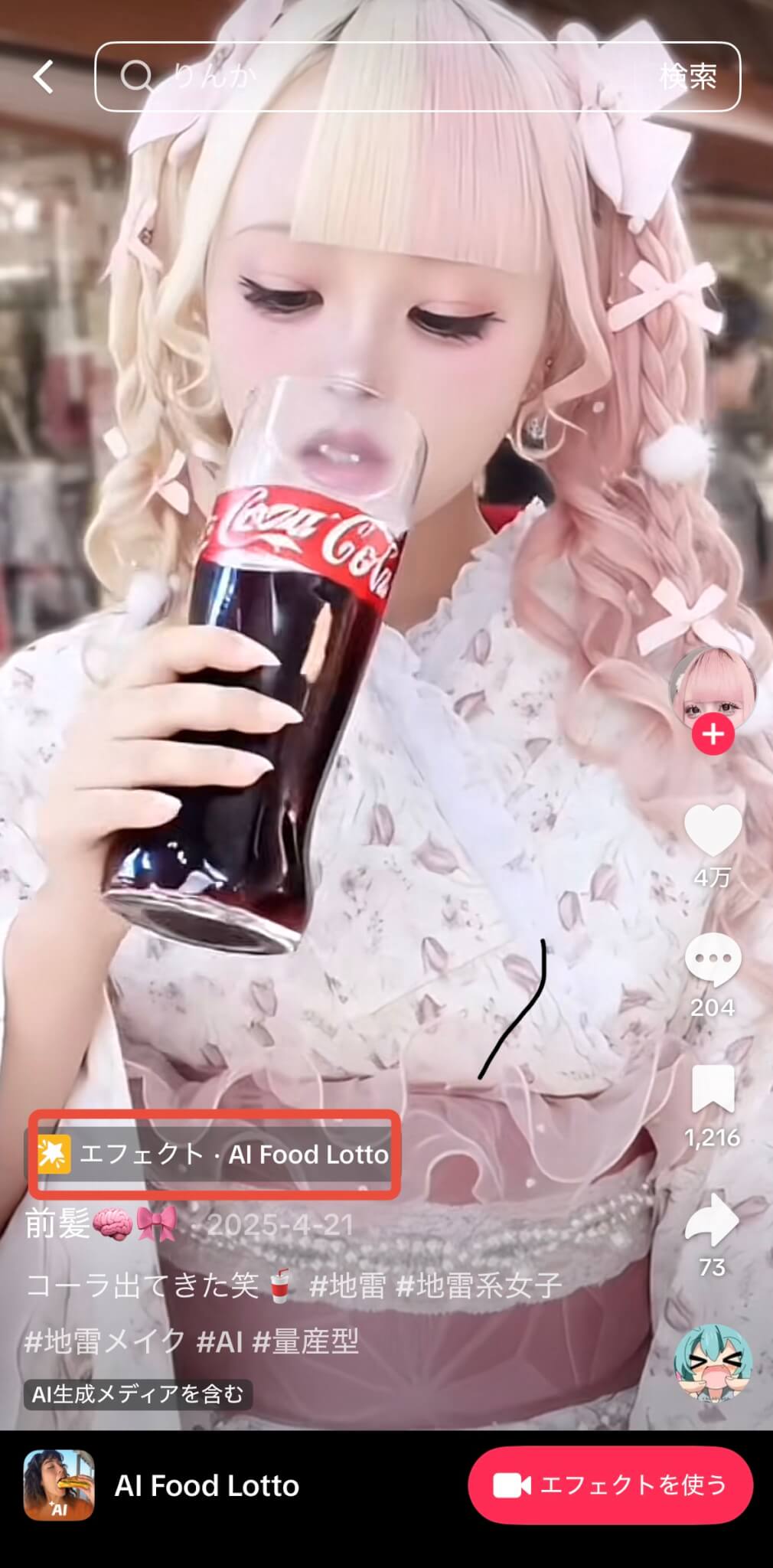The height and width of the screenshot is (1568, 773).
Task: Follow the creator via the plus badge
Action: pos(713,734)
